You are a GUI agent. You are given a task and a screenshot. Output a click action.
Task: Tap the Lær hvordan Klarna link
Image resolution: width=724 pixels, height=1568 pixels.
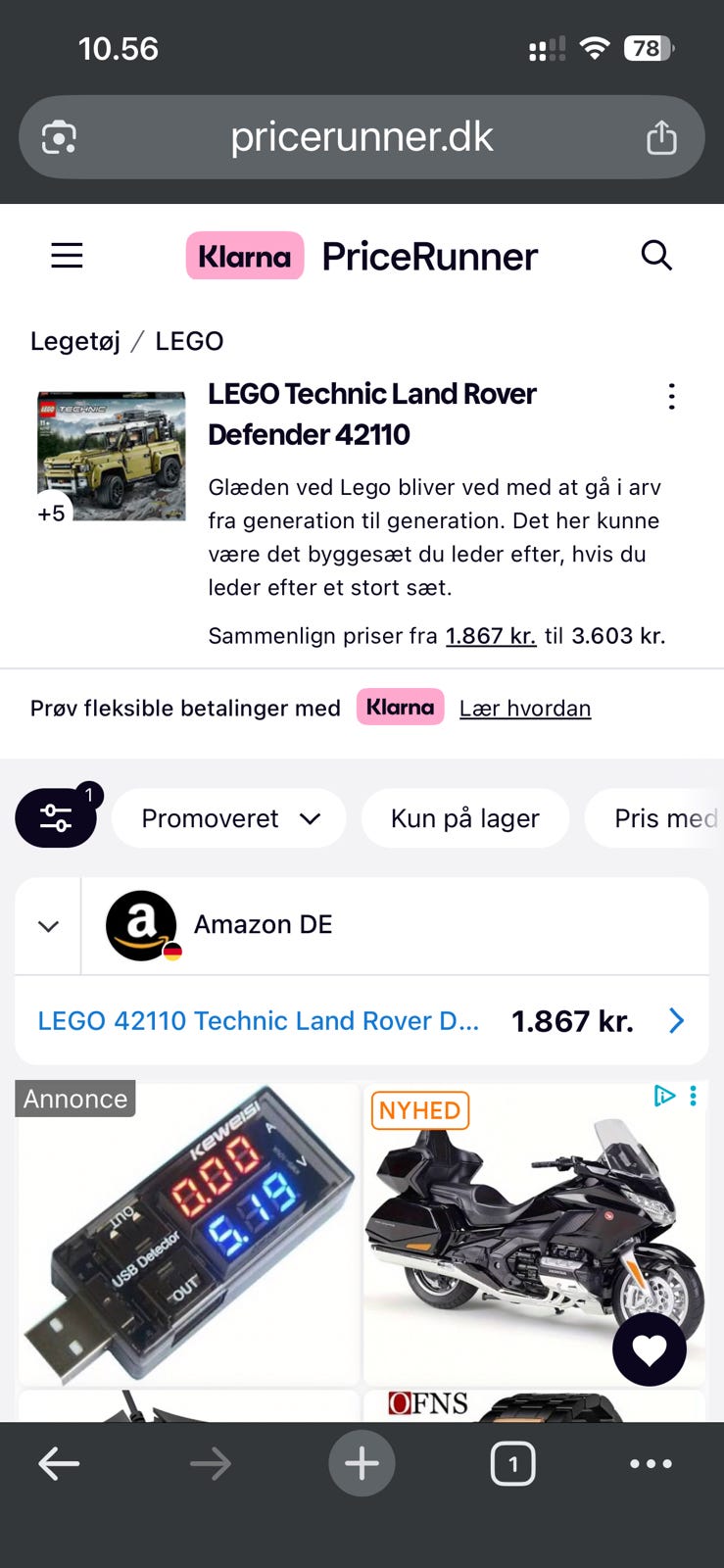(x=525, y=709)
